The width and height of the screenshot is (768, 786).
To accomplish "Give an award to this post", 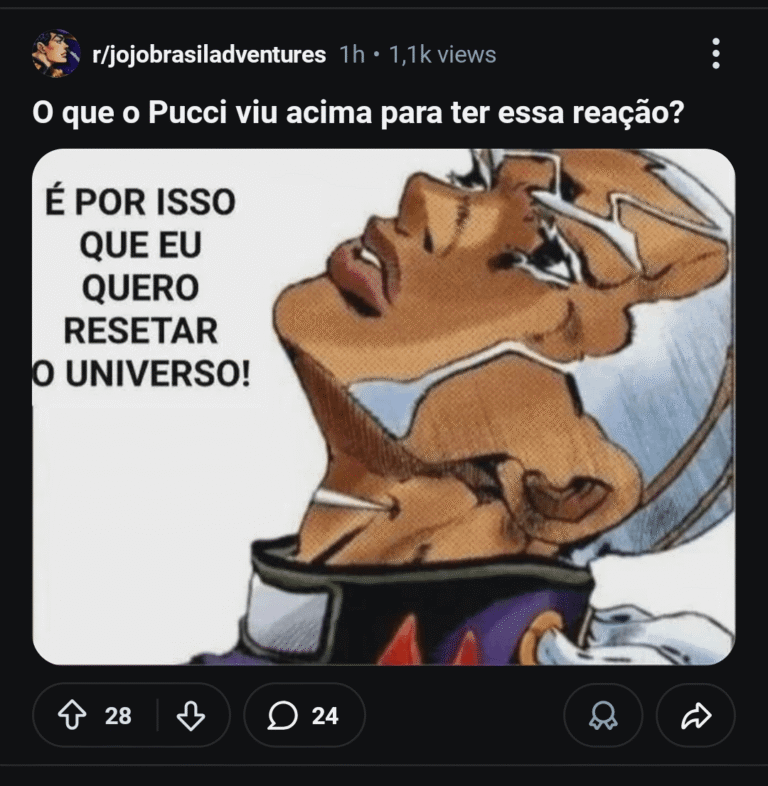I will click(603, 716).
